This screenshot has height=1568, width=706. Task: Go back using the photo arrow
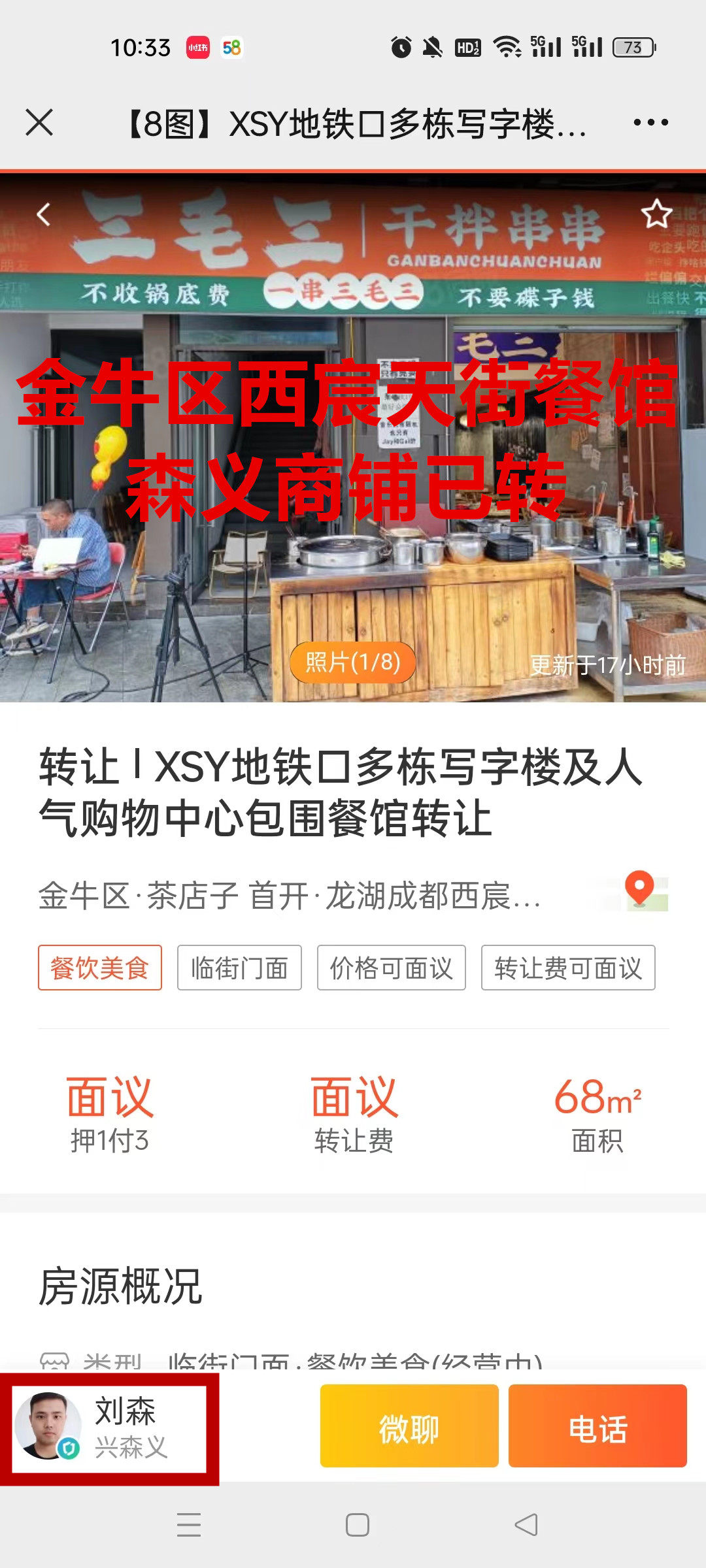pyautogui.click(x=44, y=214)
